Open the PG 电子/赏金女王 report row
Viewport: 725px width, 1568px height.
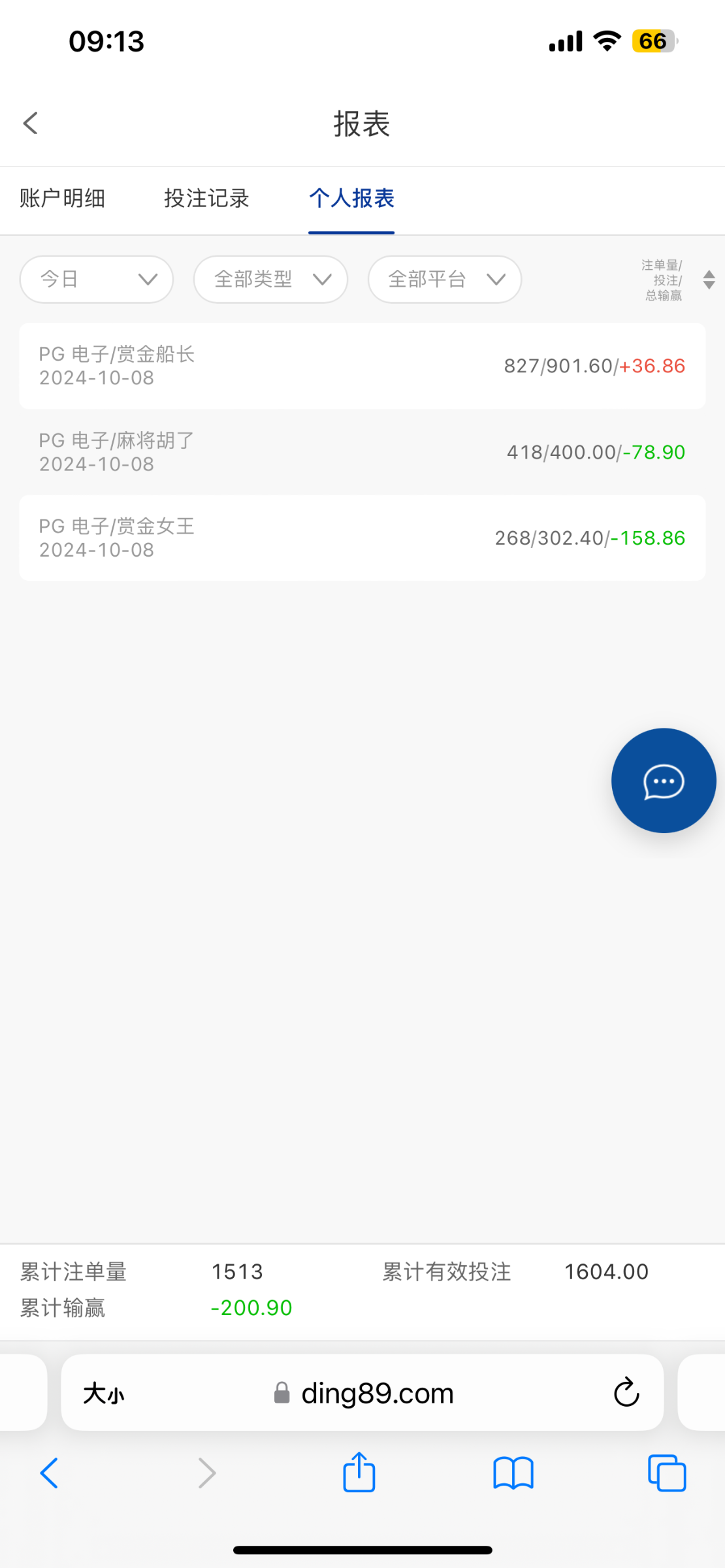(x=362, y=538)
